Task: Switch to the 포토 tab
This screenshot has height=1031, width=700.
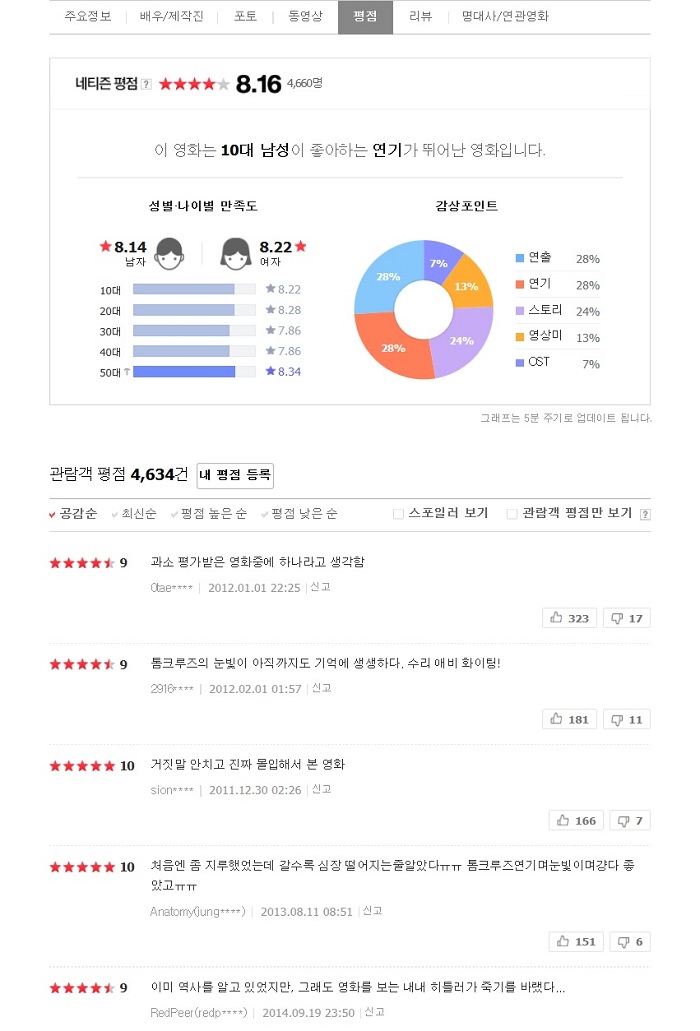Action: [245, 17]
